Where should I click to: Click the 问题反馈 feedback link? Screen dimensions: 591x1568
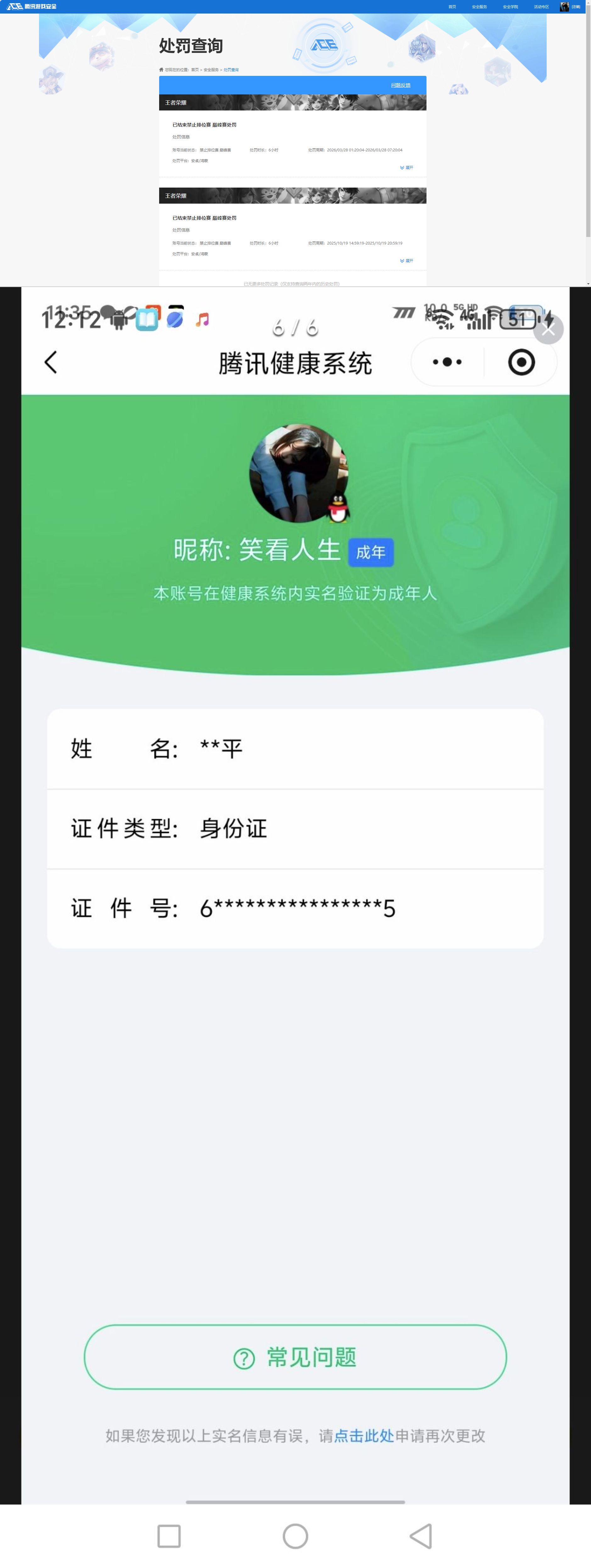[x=401, y=85]
